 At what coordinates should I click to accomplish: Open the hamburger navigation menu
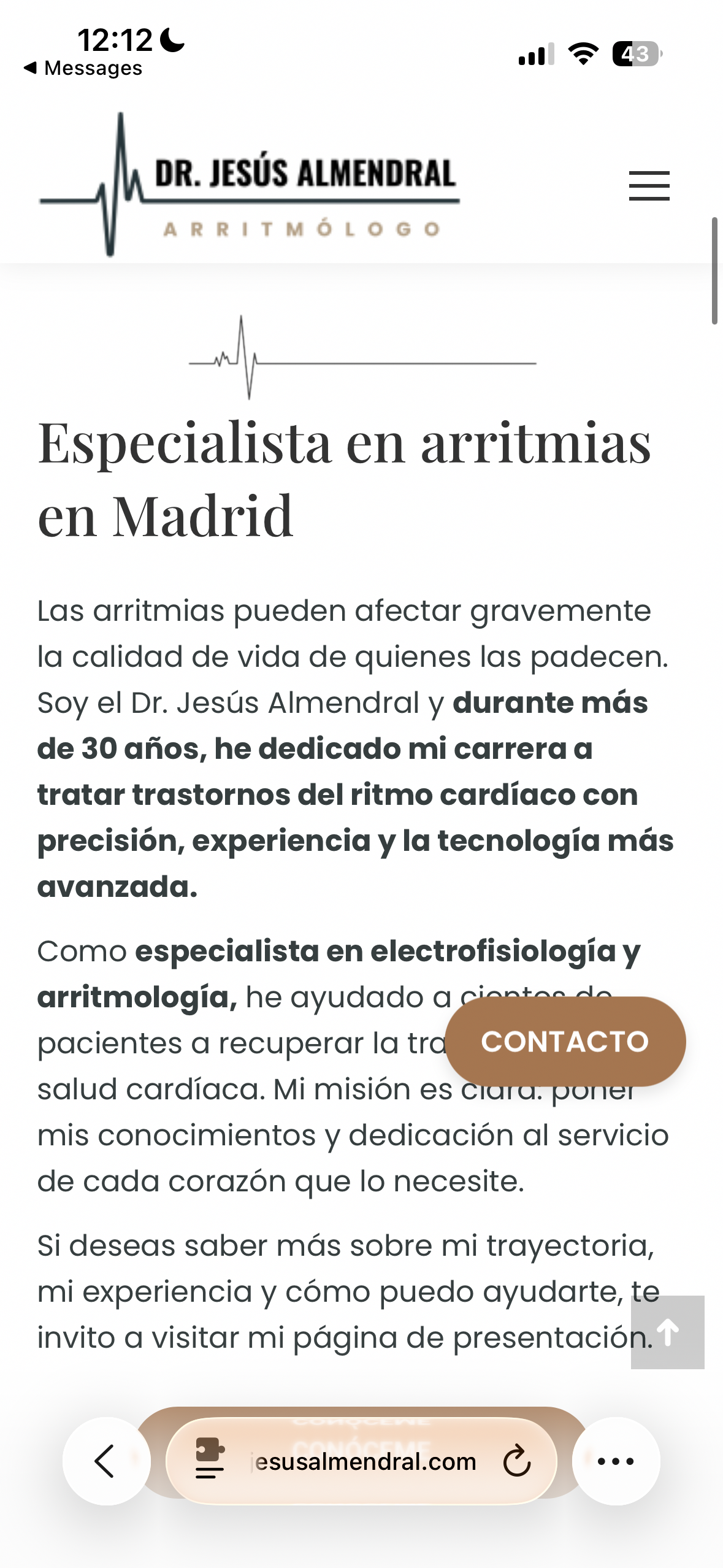click(649, 185)
